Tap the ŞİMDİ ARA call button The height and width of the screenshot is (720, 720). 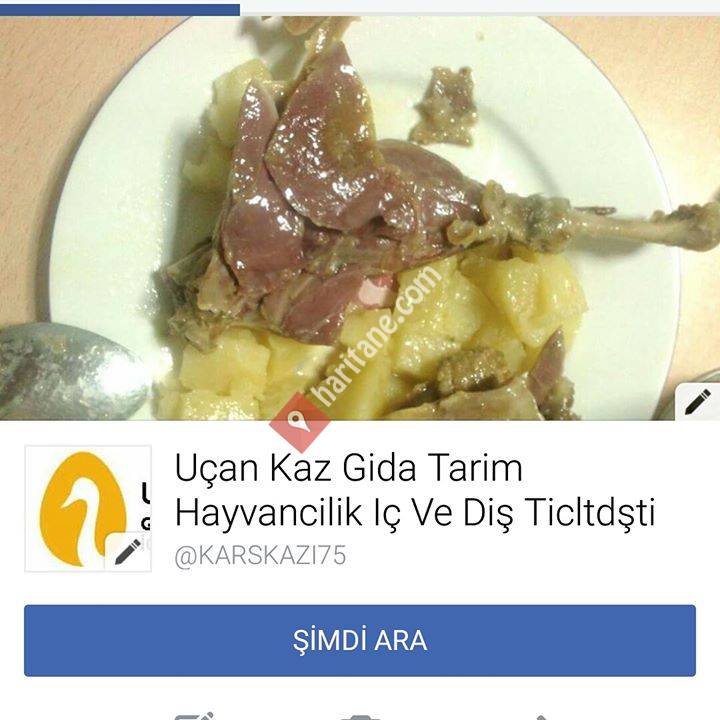[x=360, y=640]
